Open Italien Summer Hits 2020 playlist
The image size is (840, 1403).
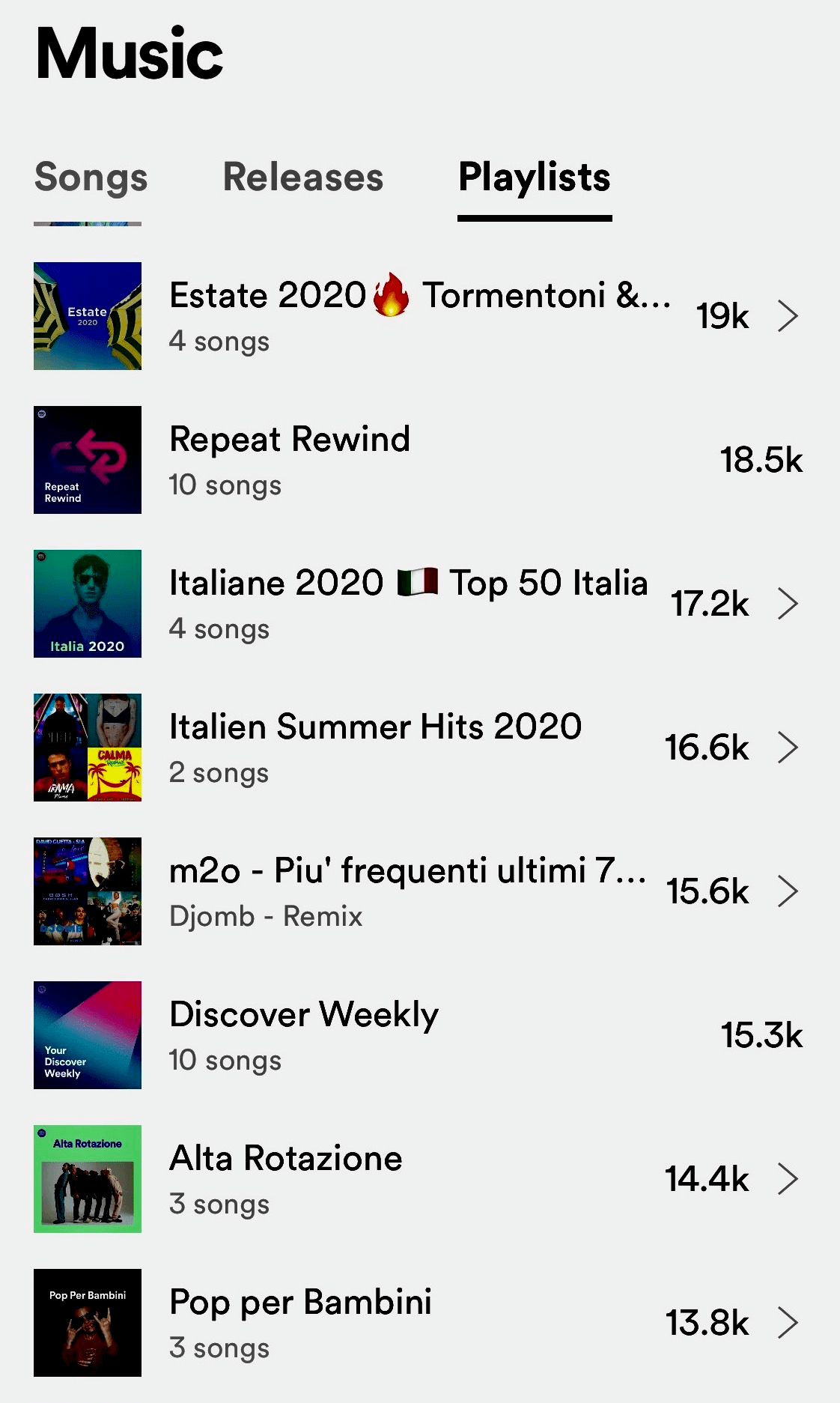[420, 748]
